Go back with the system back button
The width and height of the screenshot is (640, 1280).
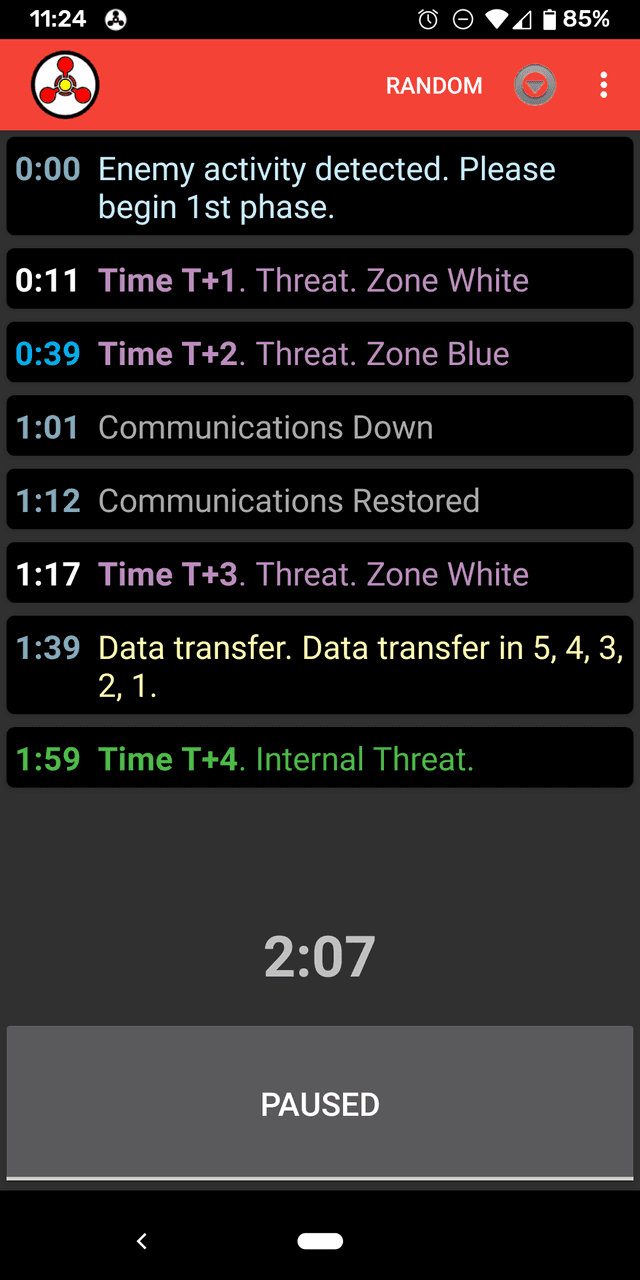coord(142,1241)
